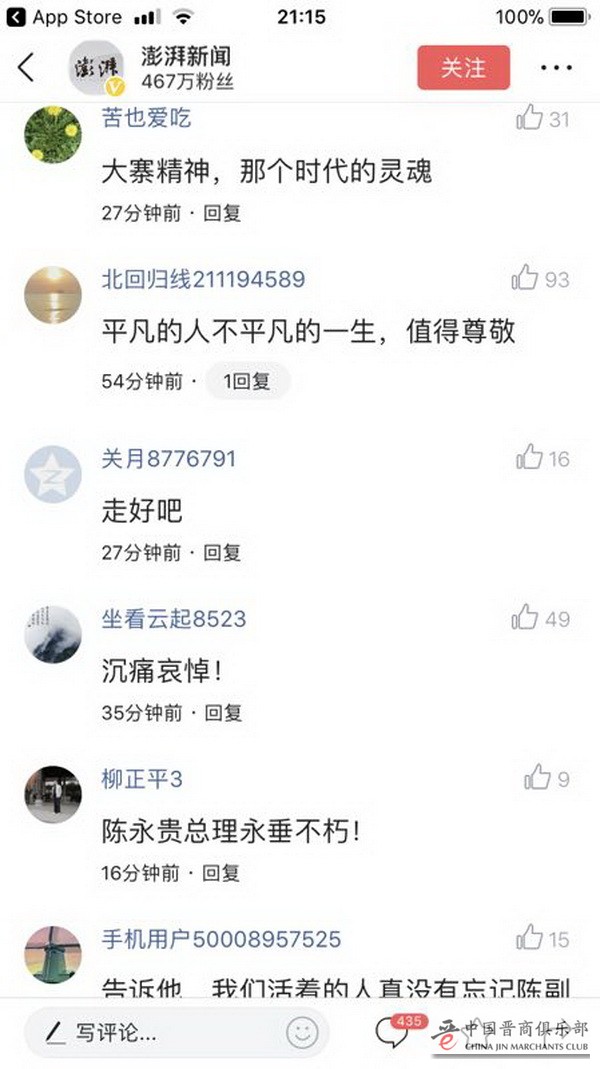Screen dimensions: 600x1069
Task: View 坐看云起8523's profile via the username
Action: tap(173, 619)
